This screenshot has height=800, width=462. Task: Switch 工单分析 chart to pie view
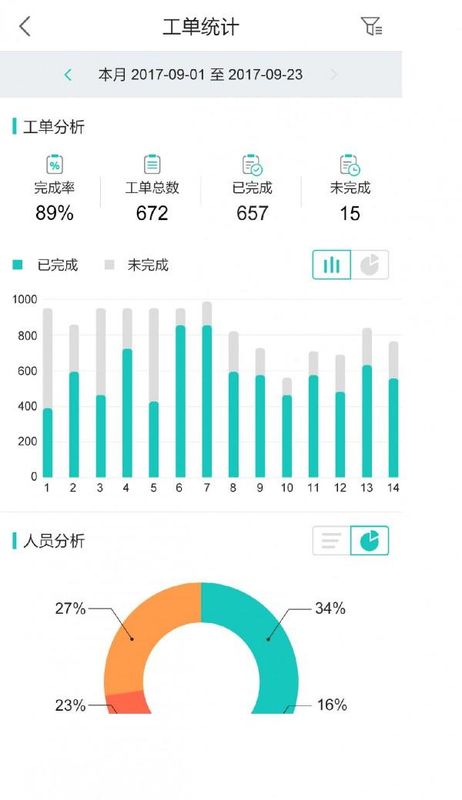[x=370, y=265]
